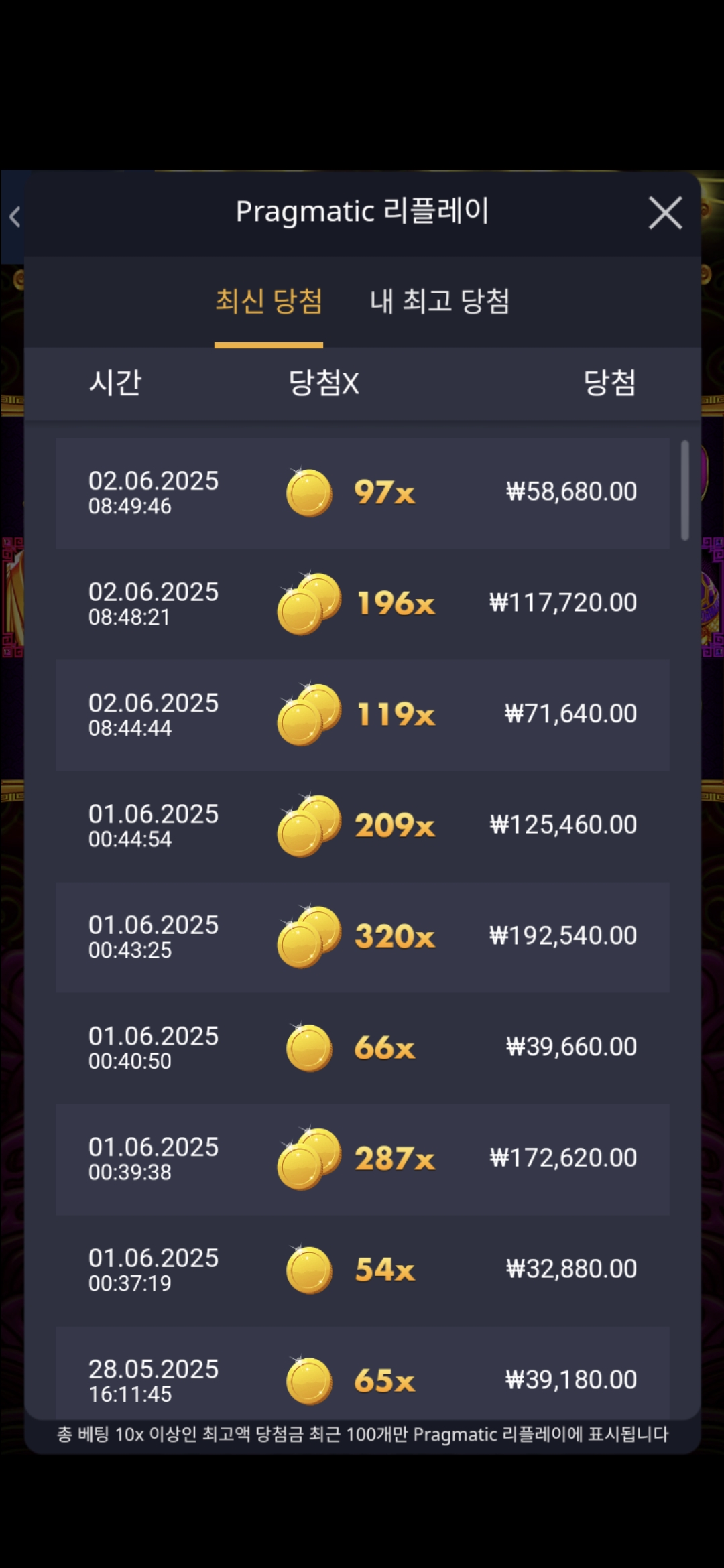Switch to the 내 최고 당첨 tab
The image size is (724, 1568).
pyautogui.click(x=440, y=302)
